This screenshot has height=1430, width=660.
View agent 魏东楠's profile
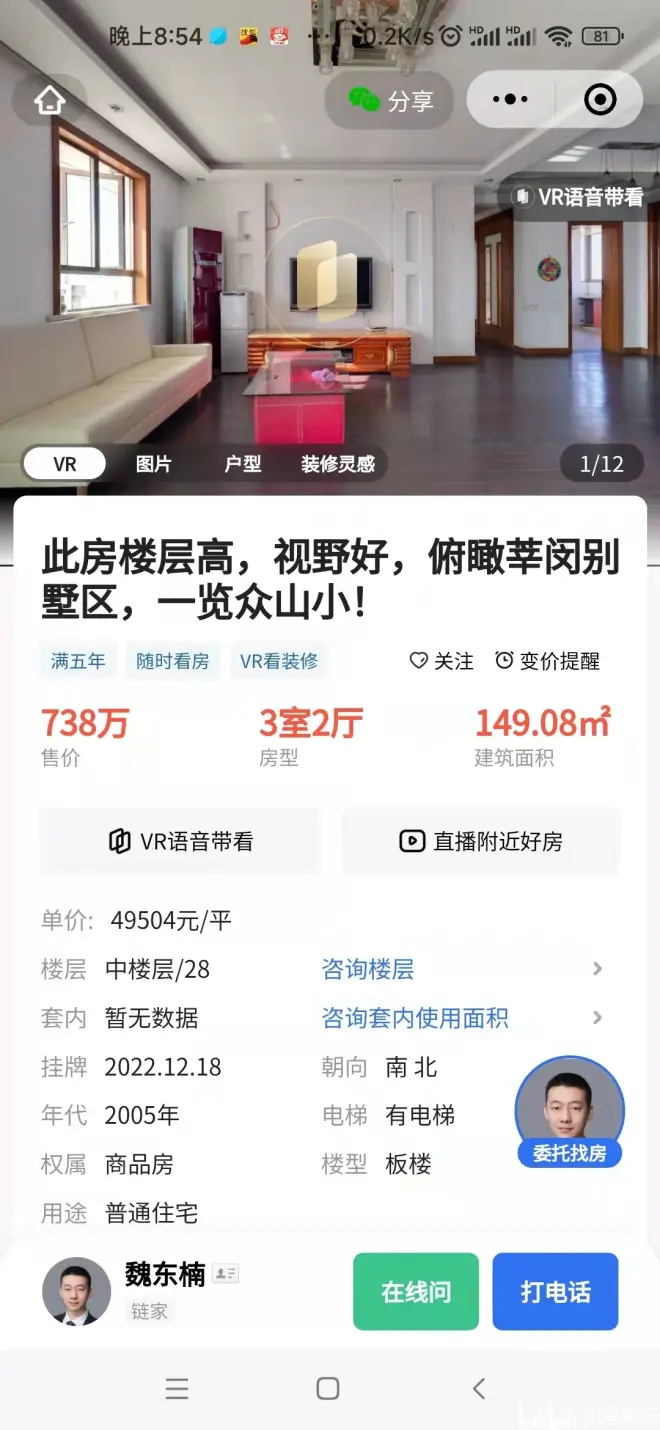click(x=77, y=1291)
